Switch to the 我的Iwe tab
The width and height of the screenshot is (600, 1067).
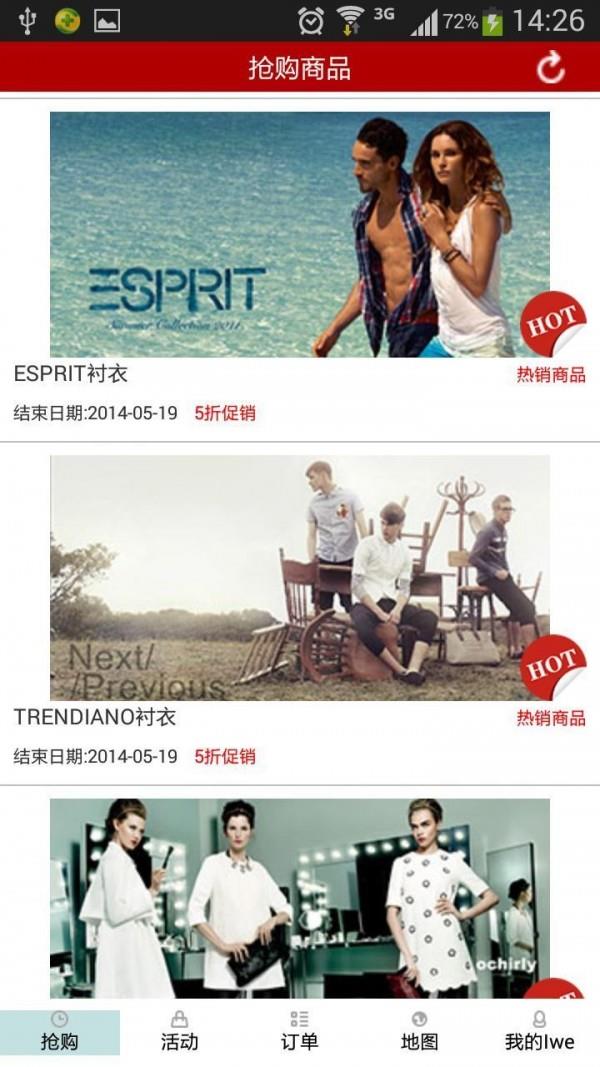tap(539, 1032)
